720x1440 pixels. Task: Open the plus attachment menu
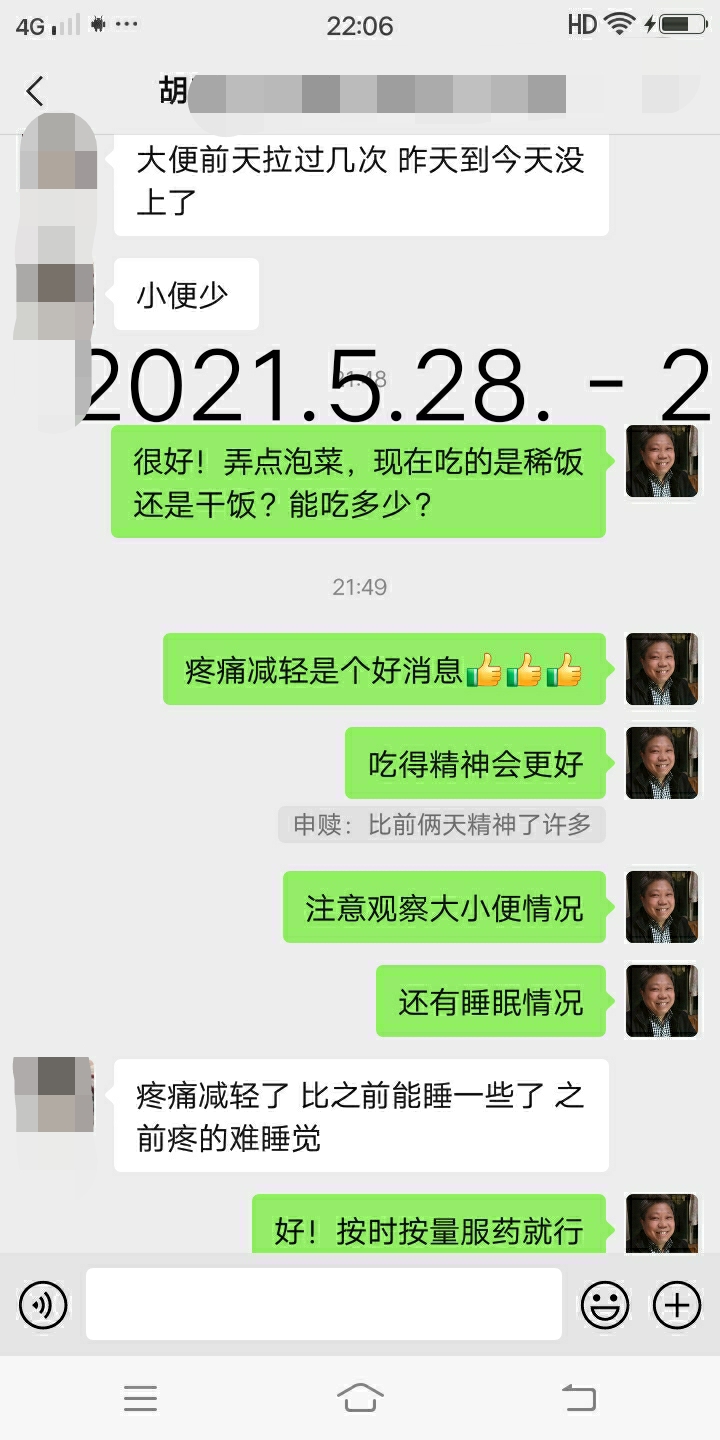677,1304
